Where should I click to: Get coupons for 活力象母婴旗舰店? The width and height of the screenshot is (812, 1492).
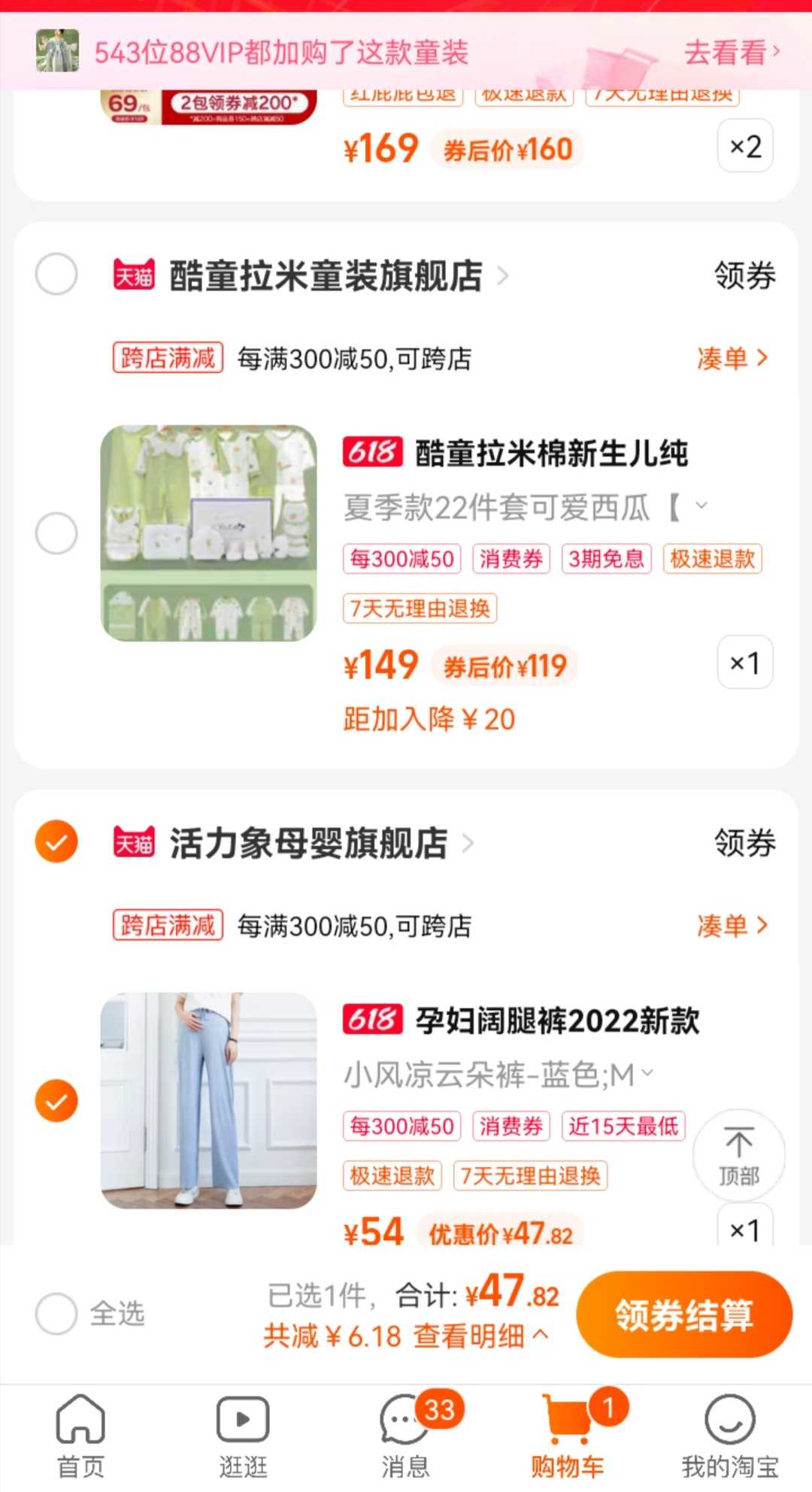[x=744, y=842]
